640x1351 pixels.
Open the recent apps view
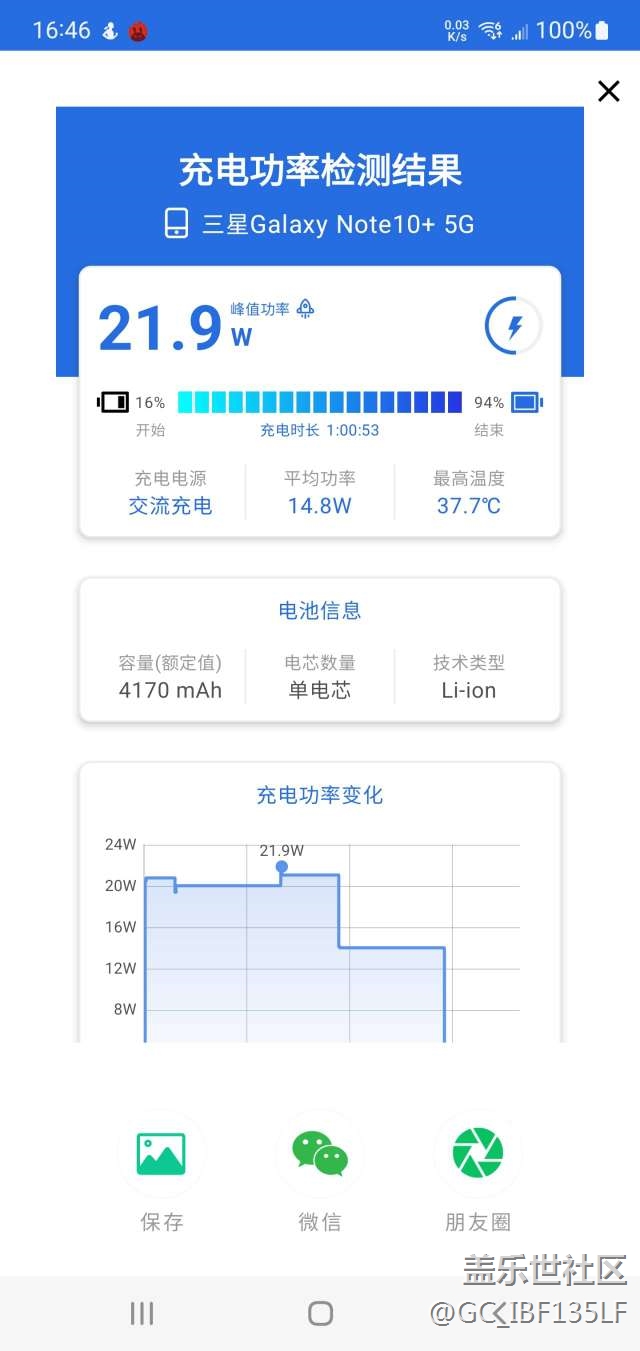[x=142, y=1313]
